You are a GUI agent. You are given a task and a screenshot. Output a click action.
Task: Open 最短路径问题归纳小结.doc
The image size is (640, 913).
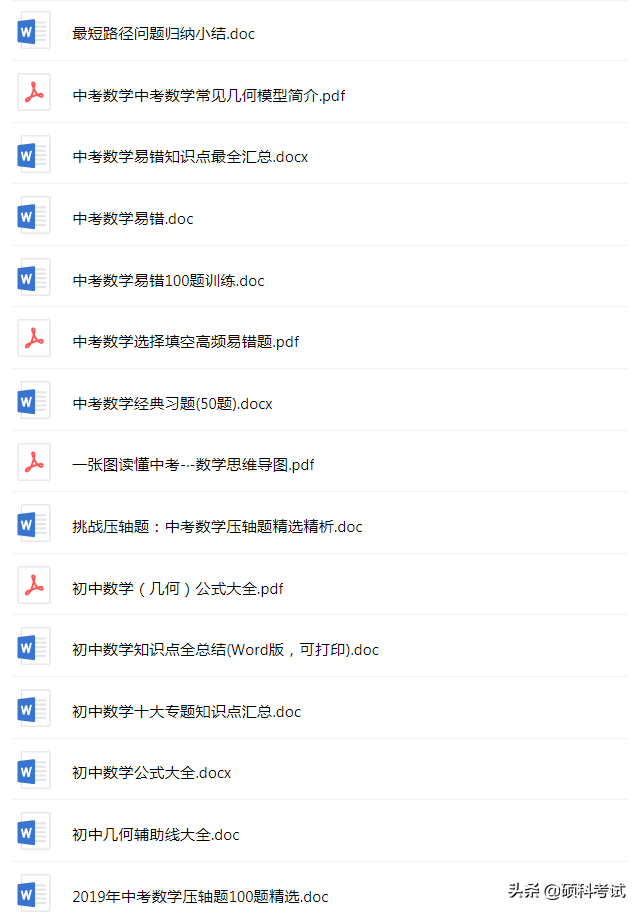click(x=164, y=34)
